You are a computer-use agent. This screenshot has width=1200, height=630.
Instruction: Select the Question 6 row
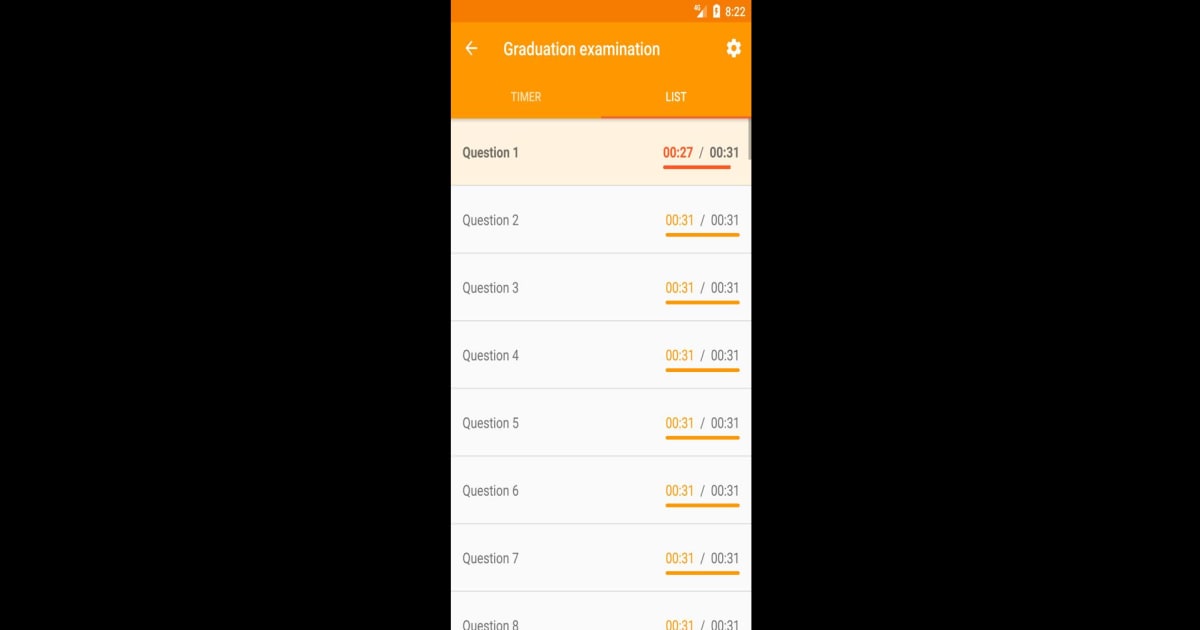click(600, 491)
